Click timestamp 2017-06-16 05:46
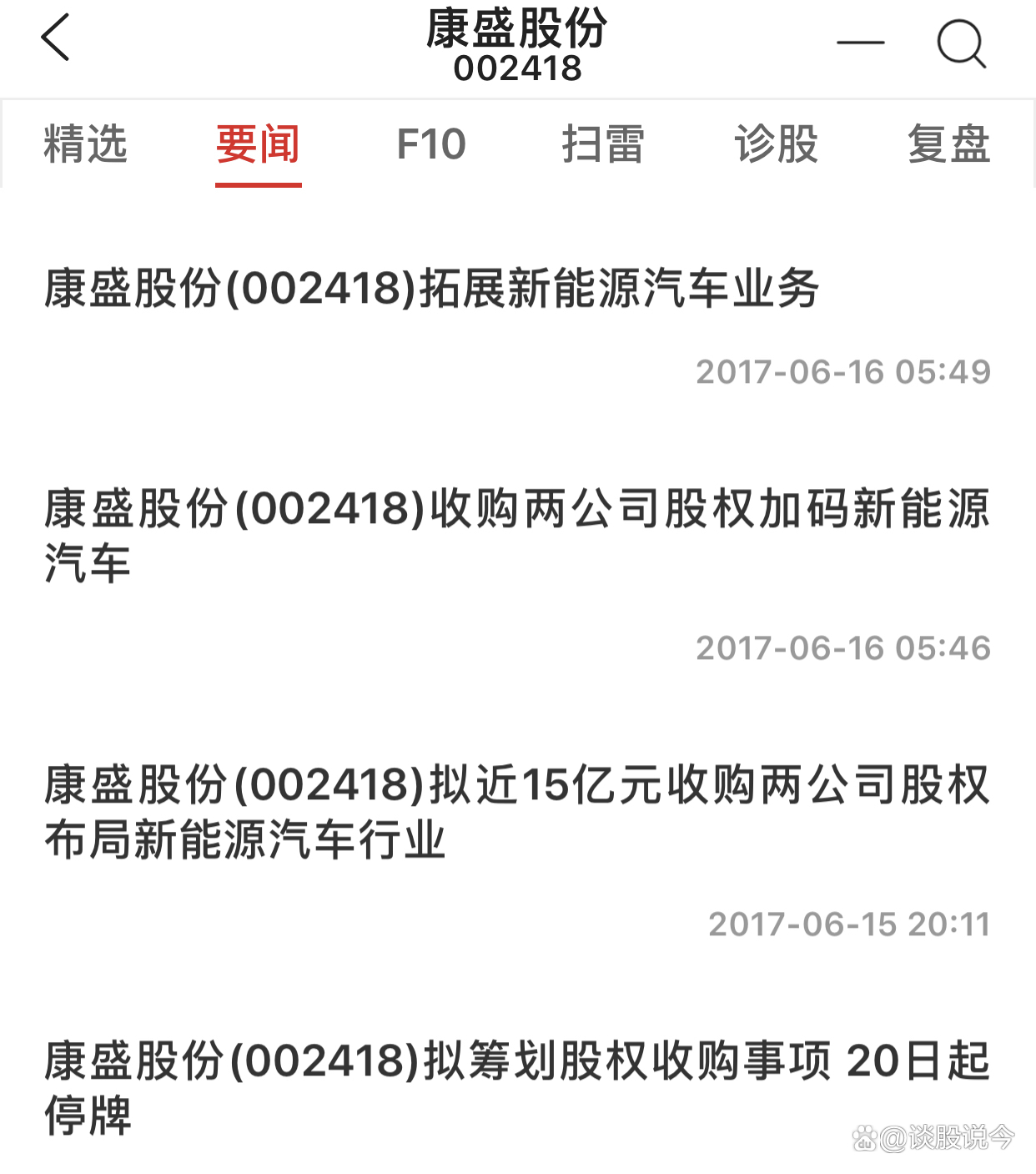 pos(844,647)
